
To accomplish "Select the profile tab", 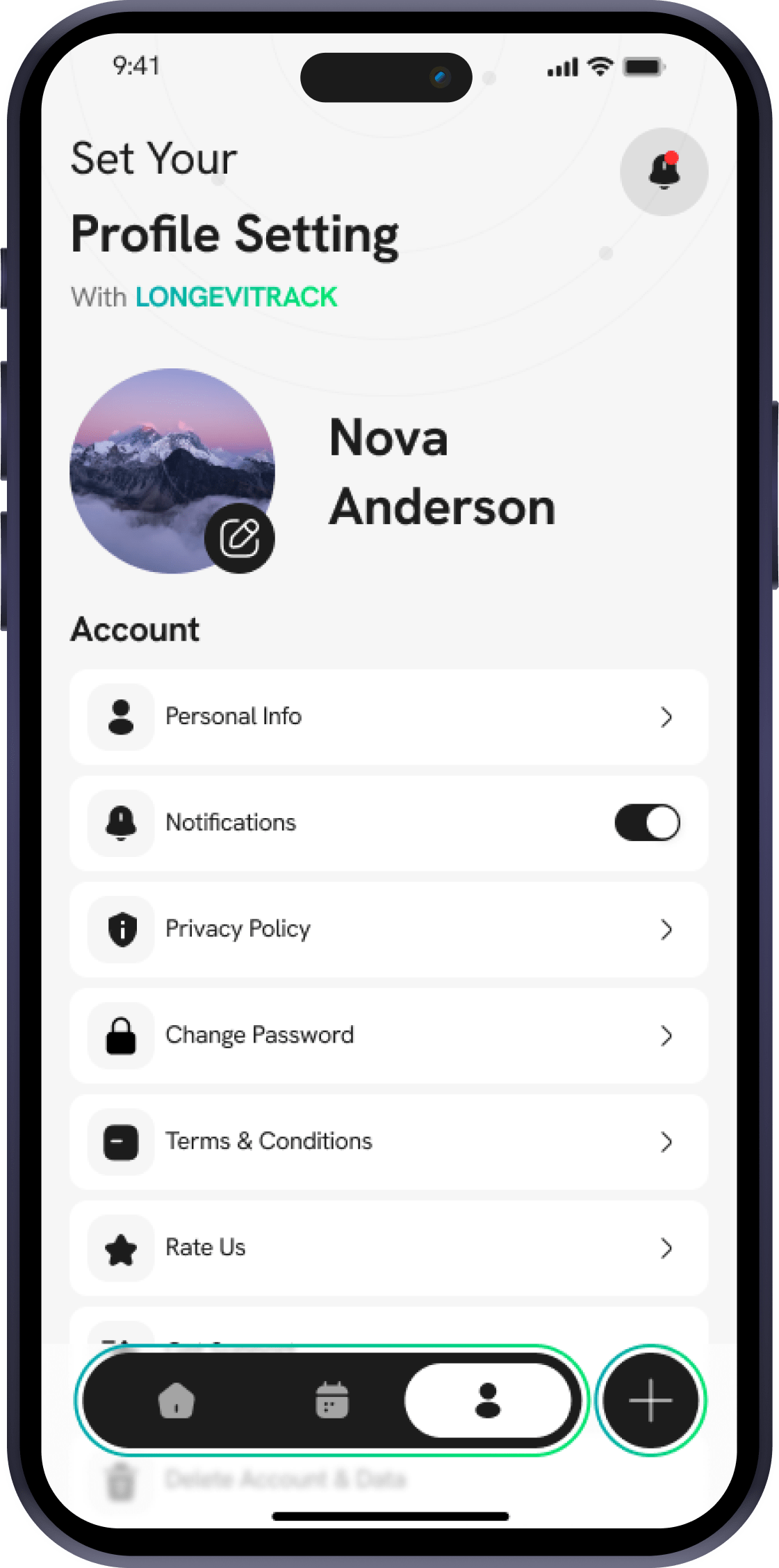I will point(488,1400).
